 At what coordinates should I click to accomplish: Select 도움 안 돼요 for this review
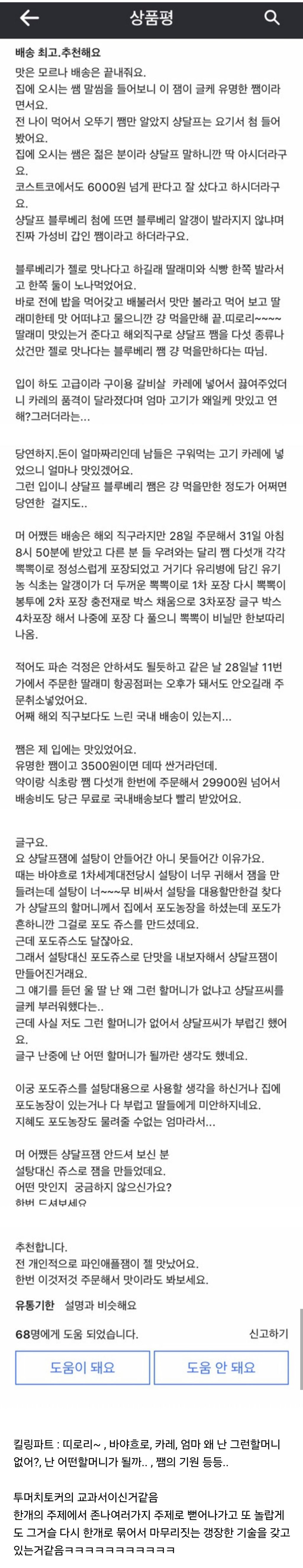(x=221, y=1367)
